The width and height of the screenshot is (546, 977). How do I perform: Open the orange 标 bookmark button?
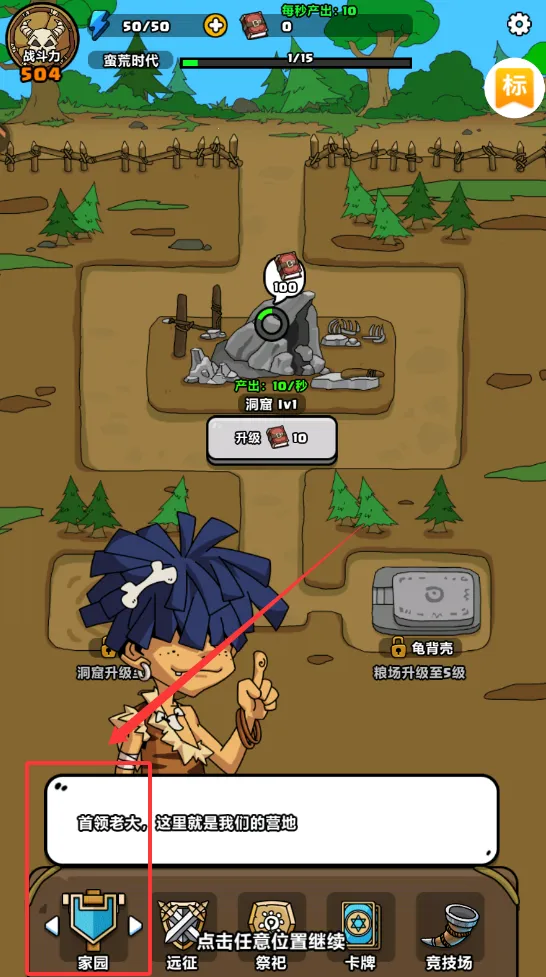(515, 87)
